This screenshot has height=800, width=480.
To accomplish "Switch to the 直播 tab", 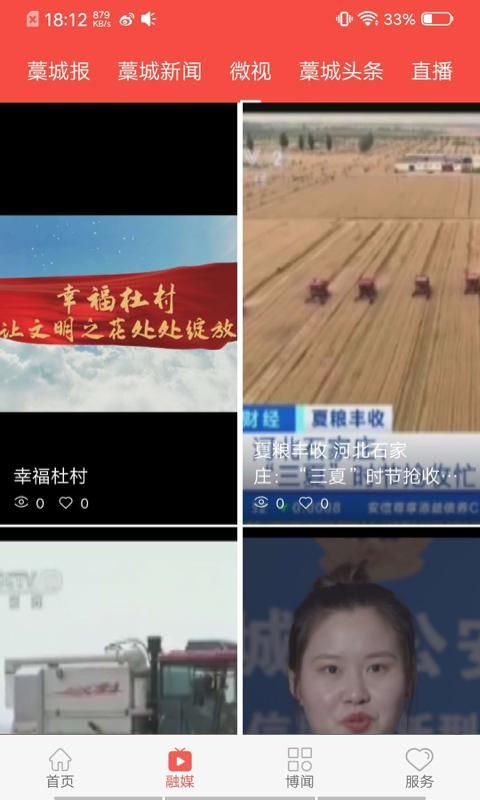I will 432,71.
